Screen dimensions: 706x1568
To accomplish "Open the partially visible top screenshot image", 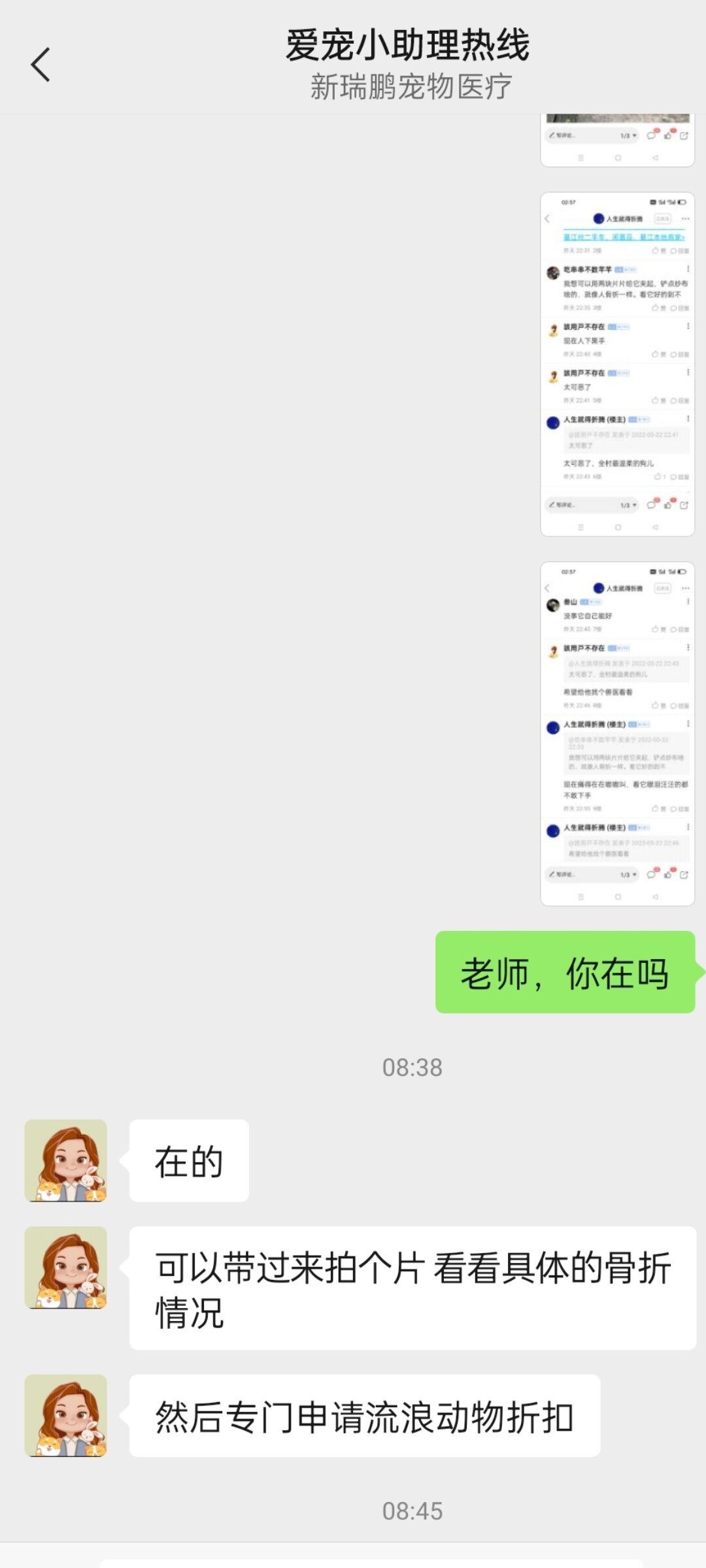I will click(x=617, y=140).
